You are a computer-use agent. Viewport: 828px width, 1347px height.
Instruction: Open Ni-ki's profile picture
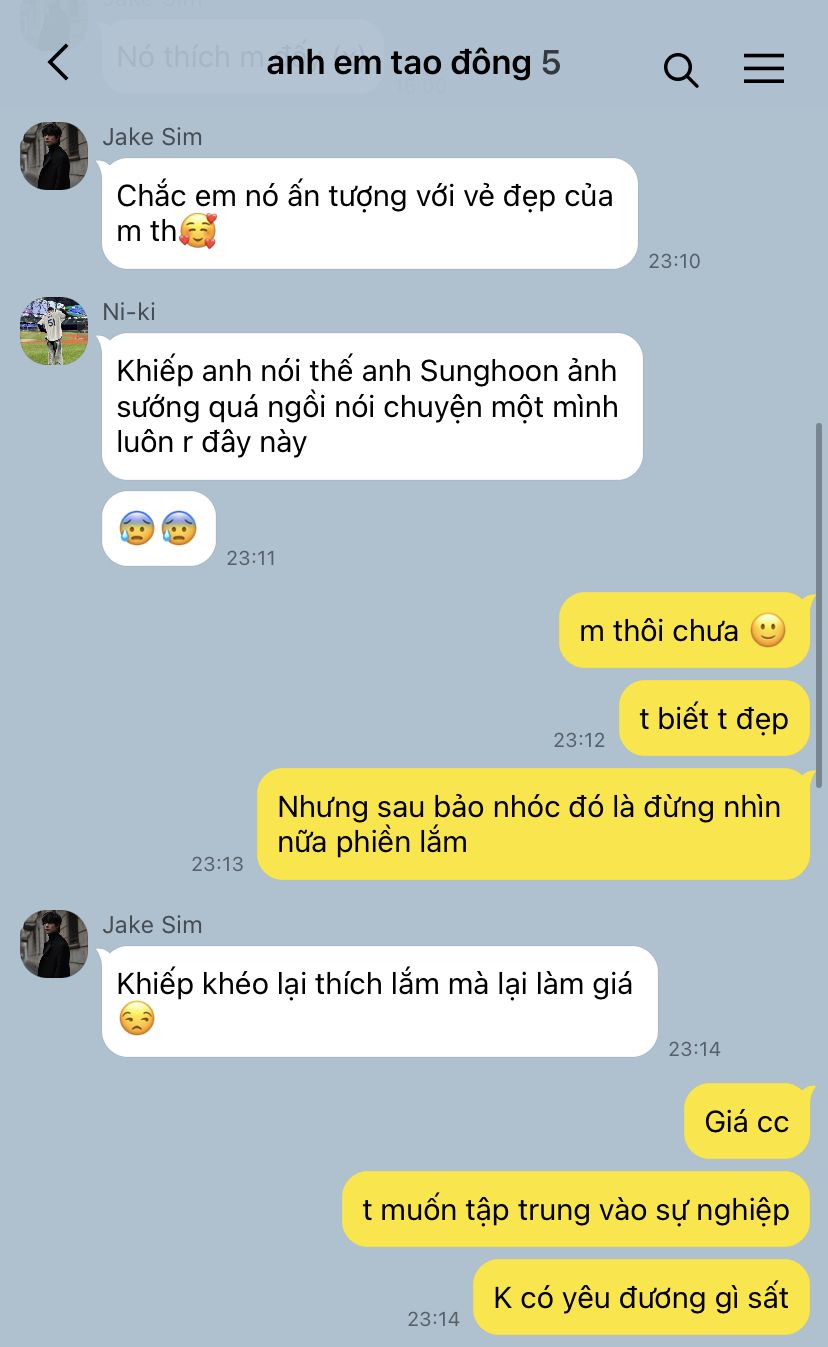(54, 331)
